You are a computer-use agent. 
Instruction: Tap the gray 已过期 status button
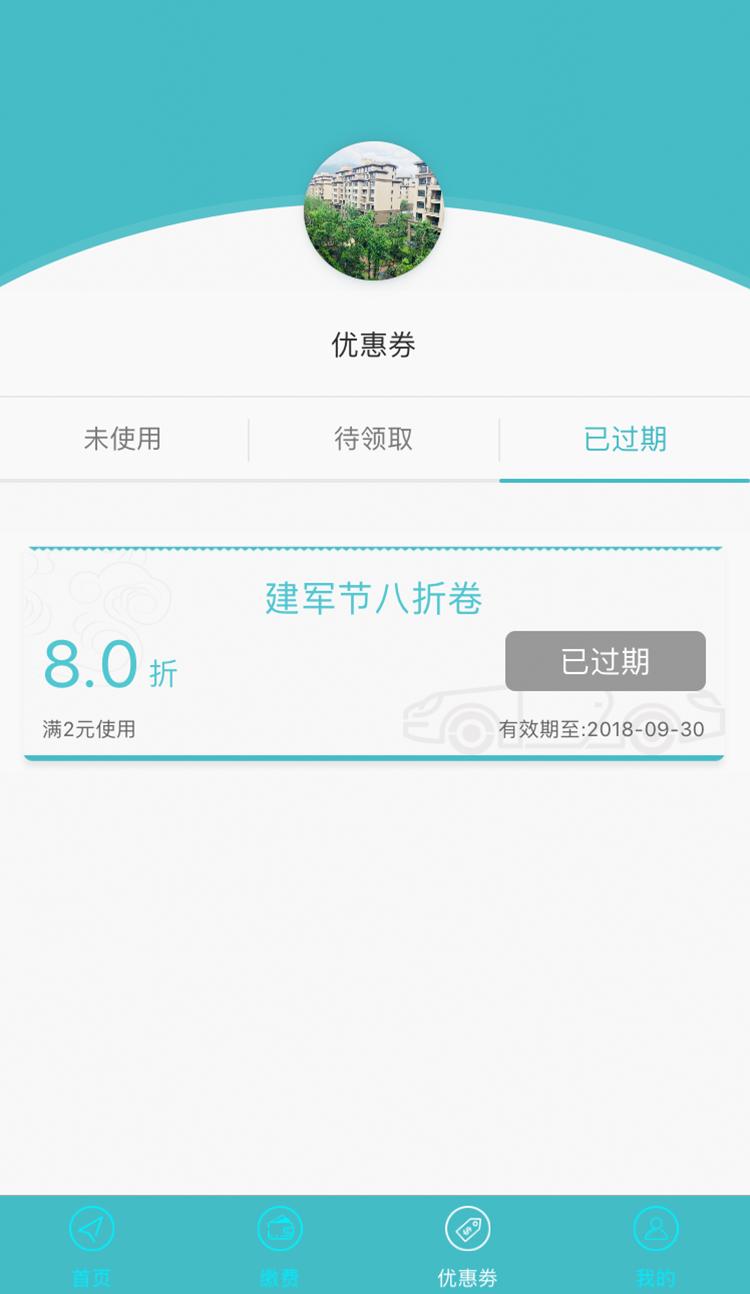605,661
